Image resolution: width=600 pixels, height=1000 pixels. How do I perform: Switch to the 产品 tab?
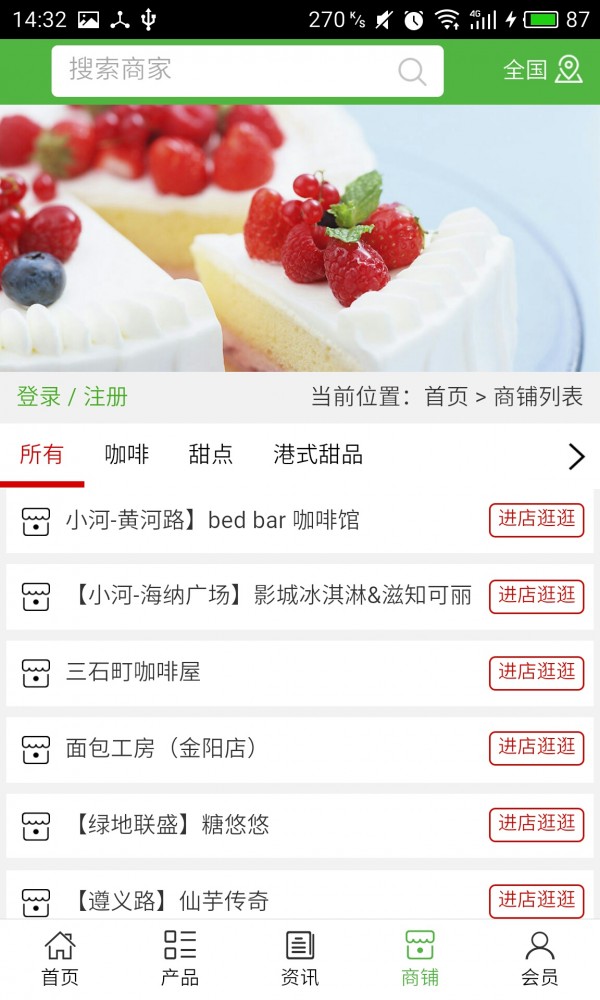pos(180,958)
